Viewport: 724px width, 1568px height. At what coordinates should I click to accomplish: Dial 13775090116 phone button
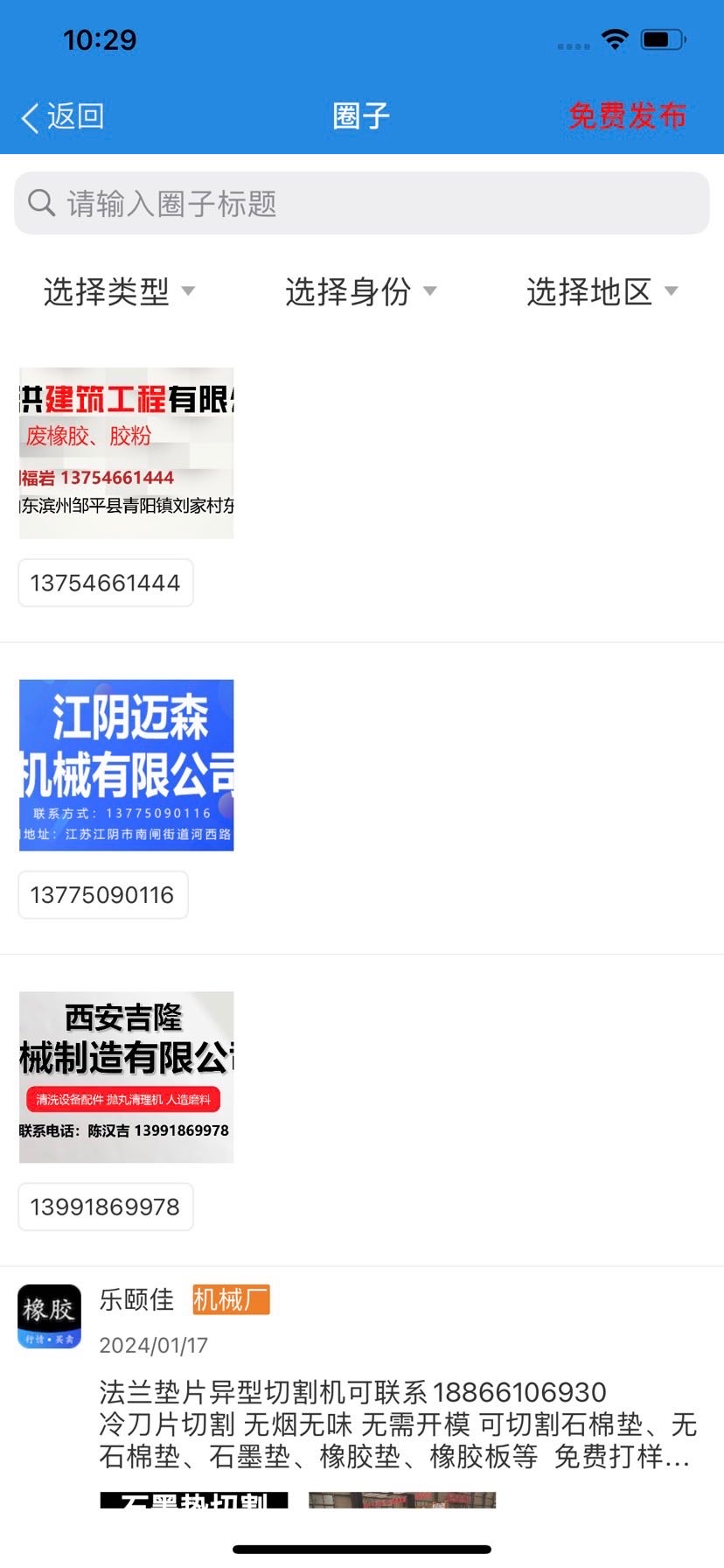103,895
